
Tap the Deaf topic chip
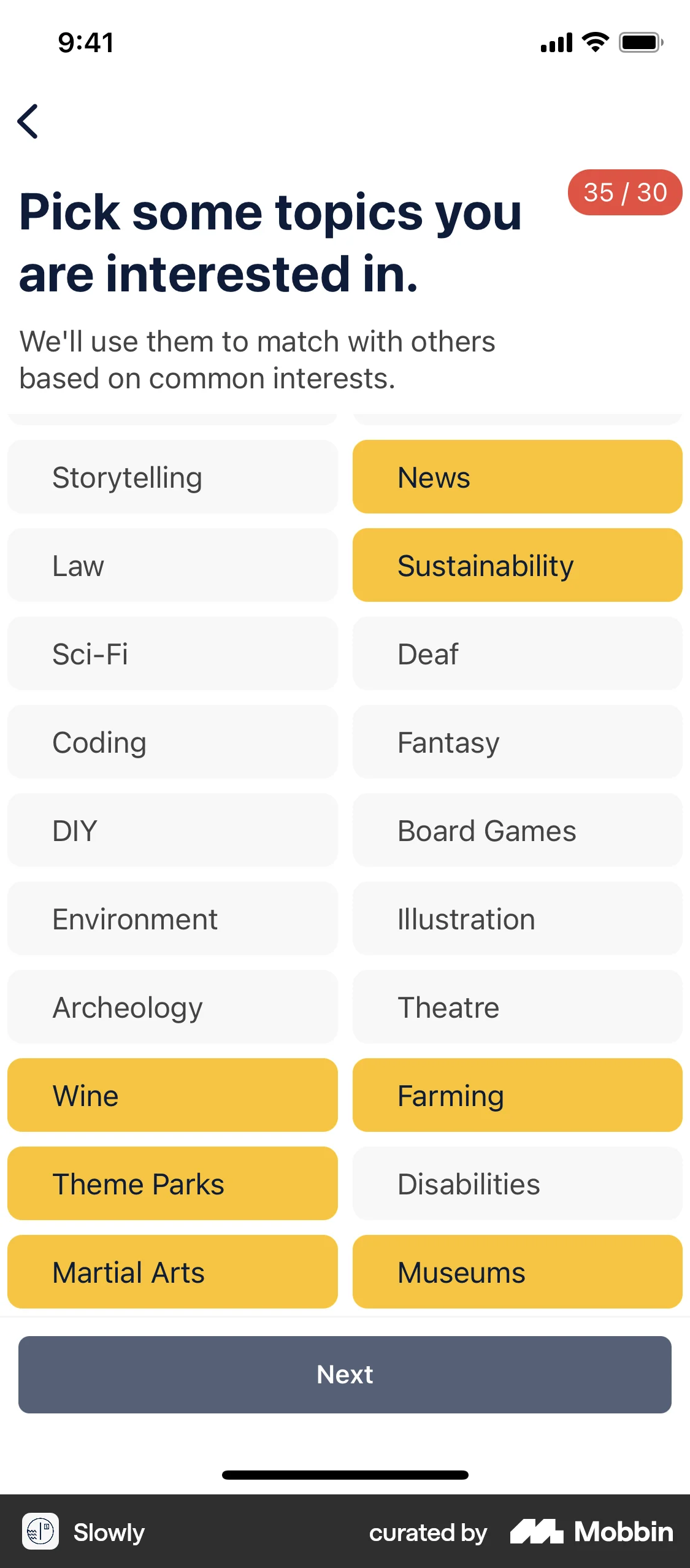point(517,654)
